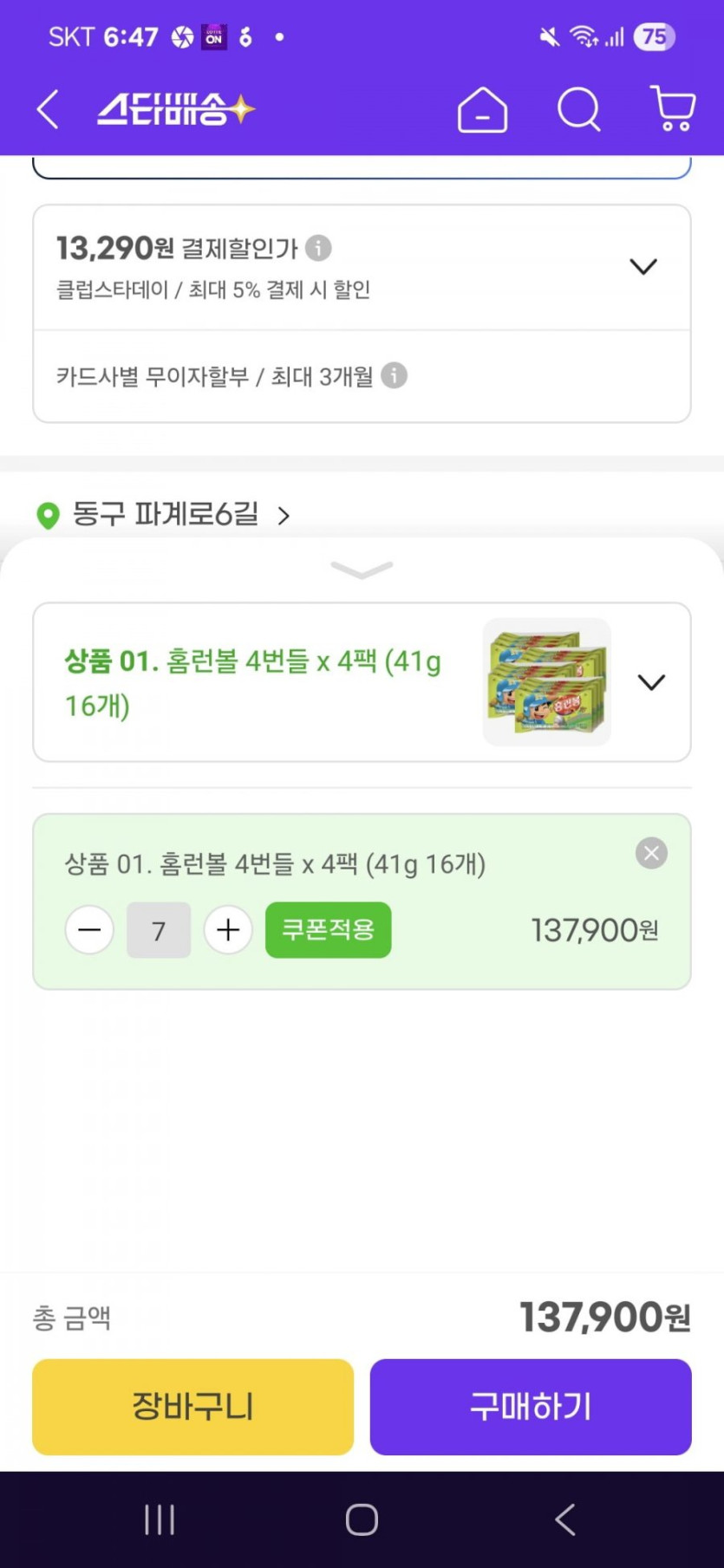Open search from the top bar
Image resolution: width=724 pixels, height=1568 pixels.
point(578,110)
